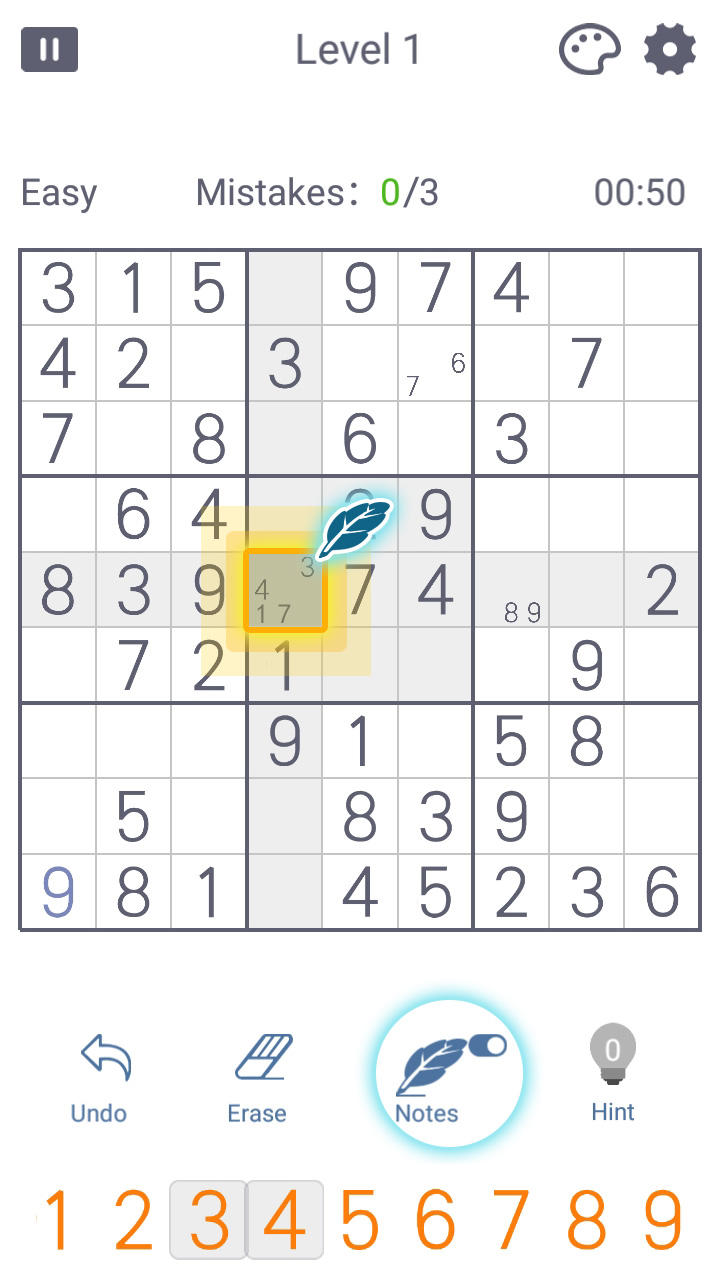720x1280 pixels.
Task: Use a Hint from the light bulb
Action: [x=612, y=1065]
